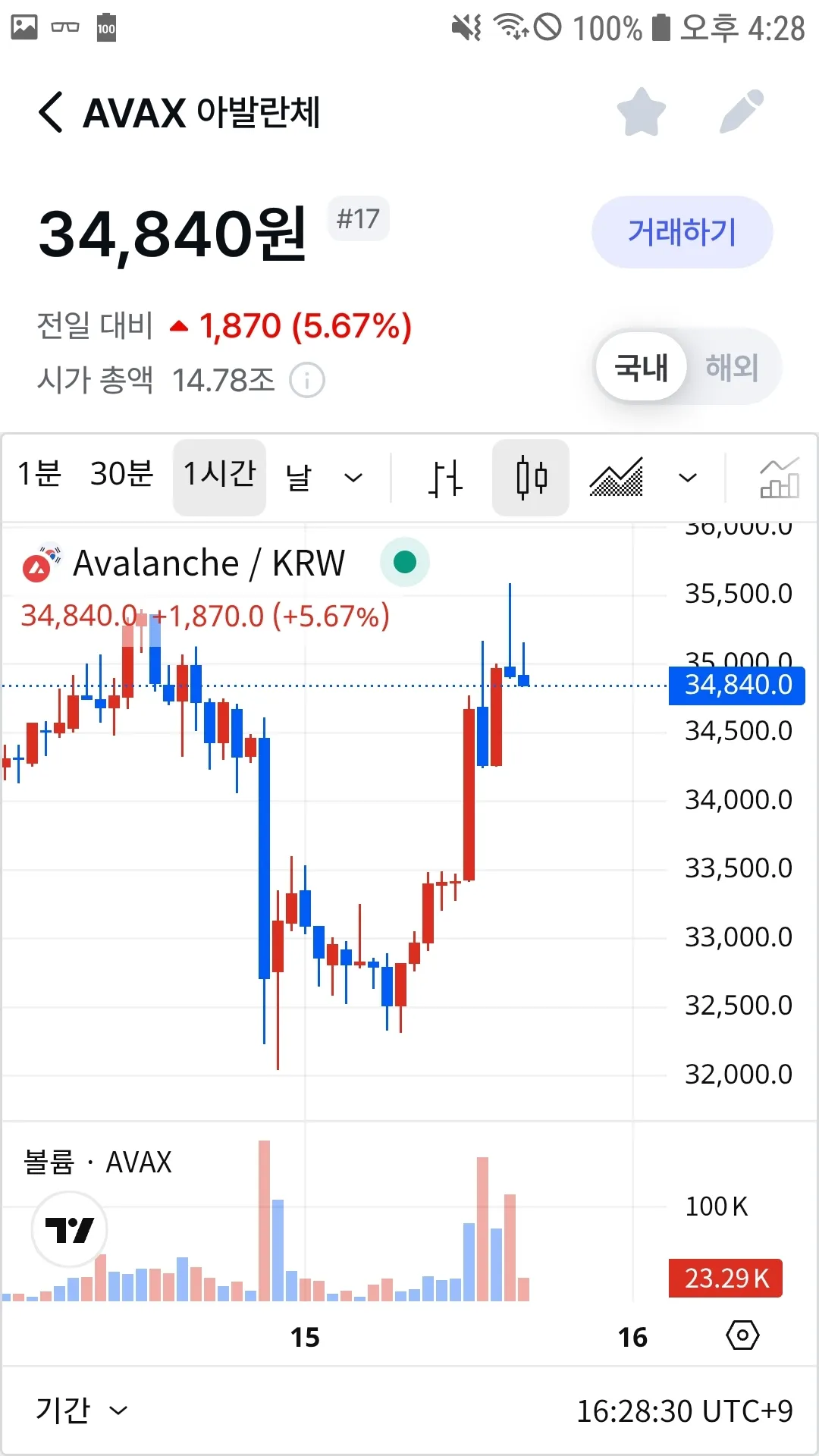This screenshot has height=1456, width=819.
Task: Open chart settings hexagon icon
Action: [742, 1335]
